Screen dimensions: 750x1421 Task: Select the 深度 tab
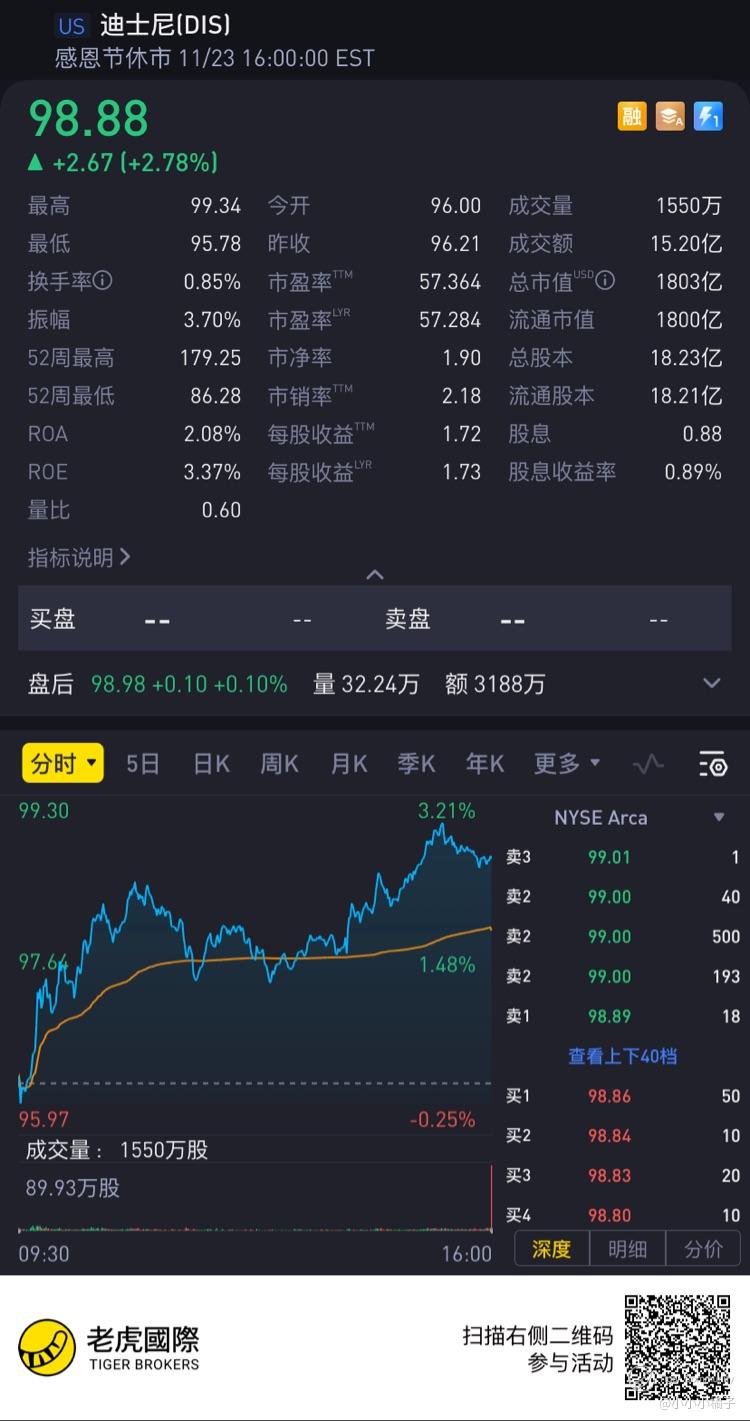click(551, 1249)
